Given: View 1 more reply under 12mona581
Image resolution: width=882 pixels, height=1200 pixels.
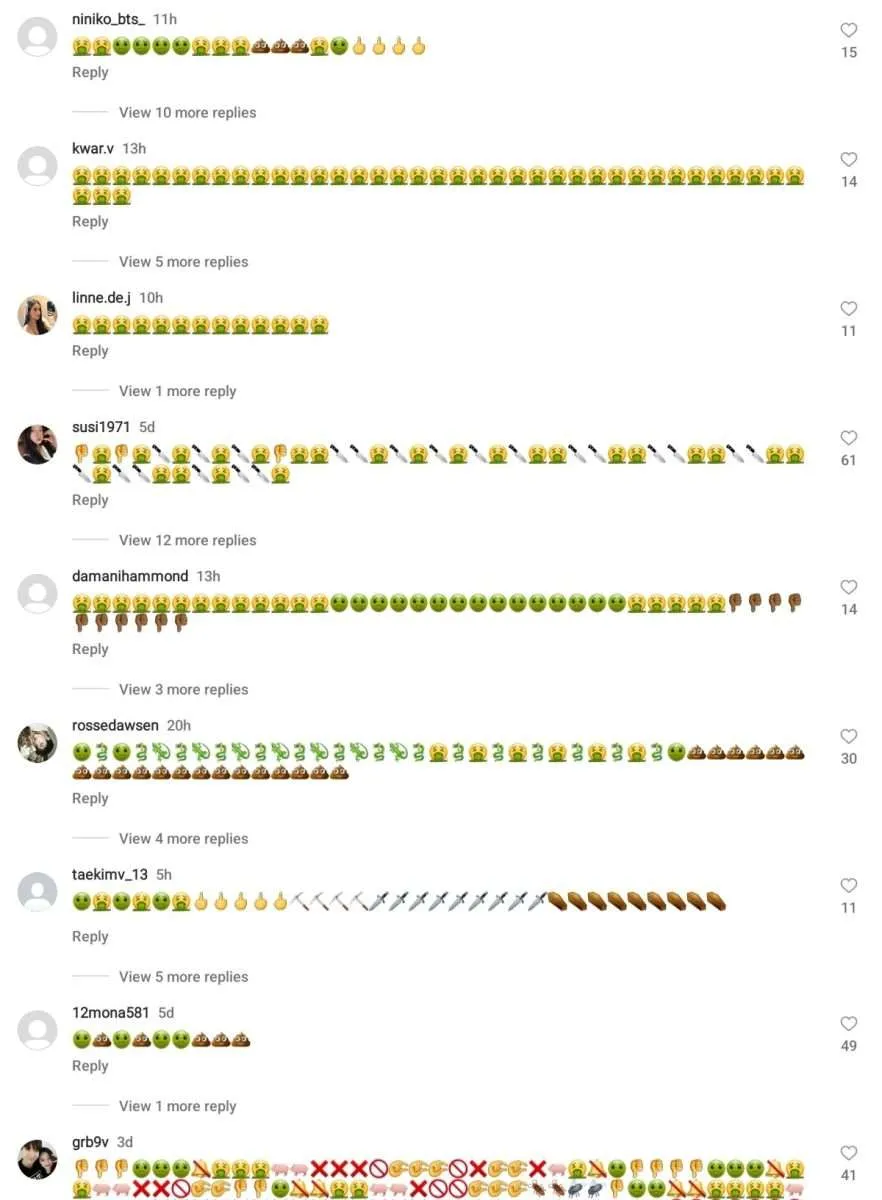Looking at the screenshot, I should (x=177, y=1106).
